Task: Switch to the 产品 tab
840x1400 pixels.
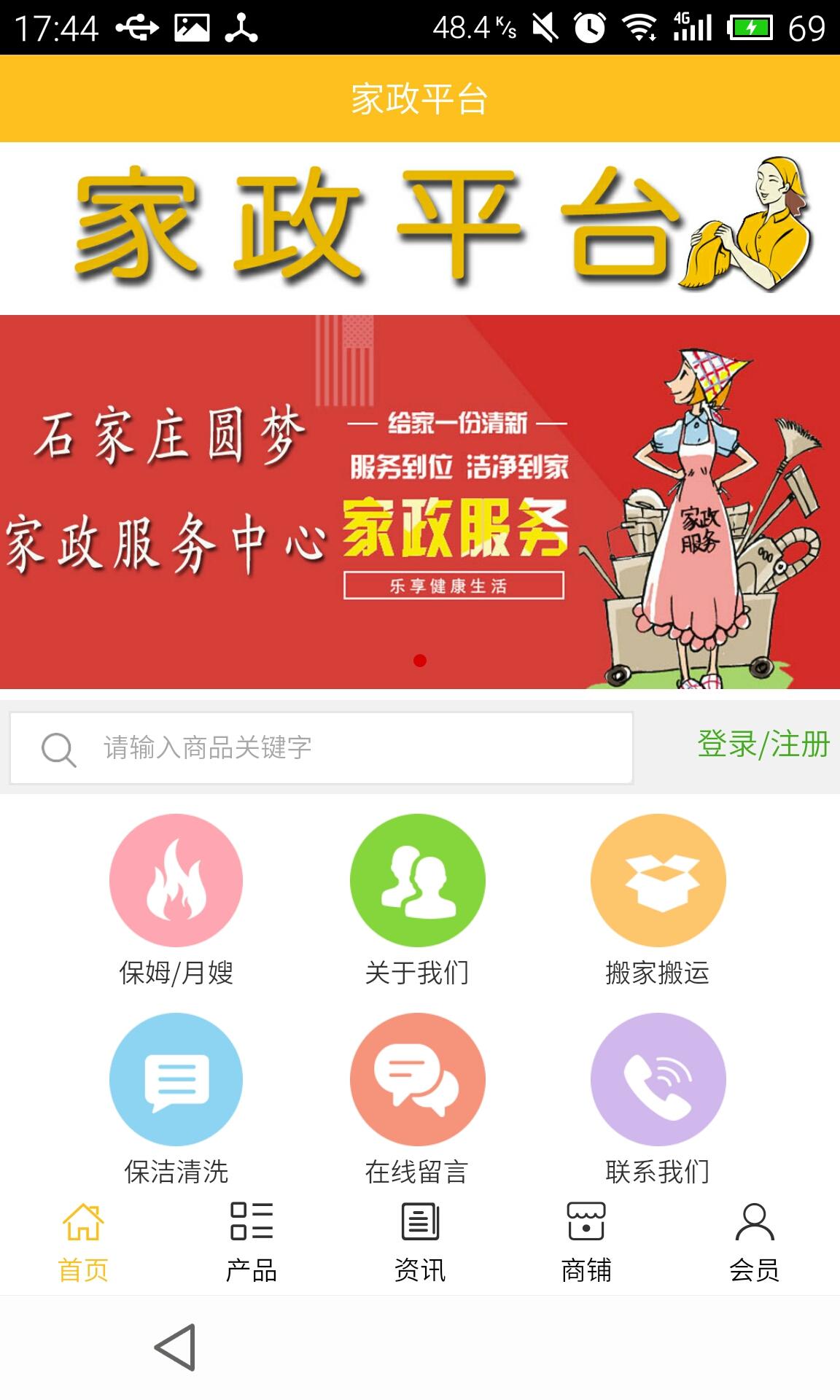Action: [252, 1241]
